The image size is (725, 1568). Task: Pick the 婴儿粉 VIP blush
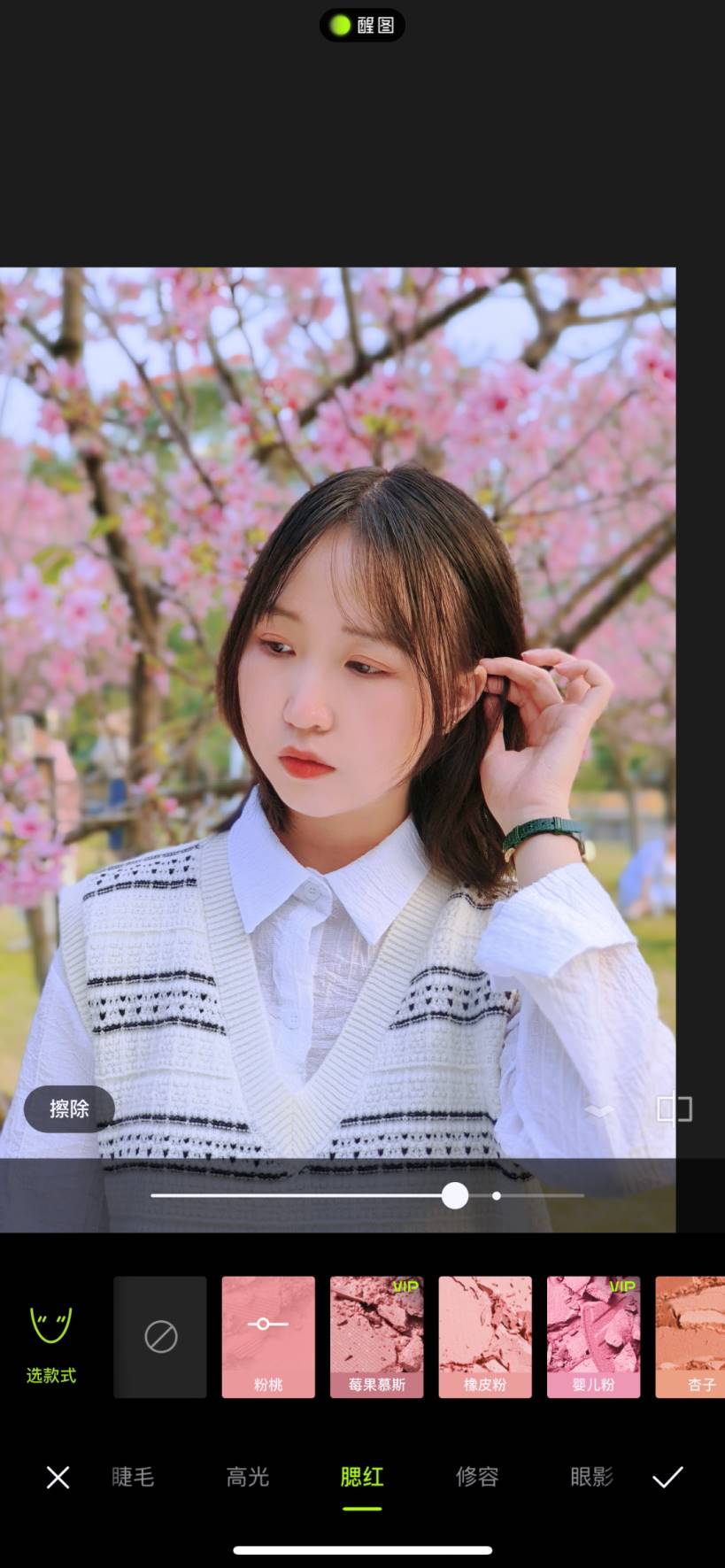[x=593, y=1337]
